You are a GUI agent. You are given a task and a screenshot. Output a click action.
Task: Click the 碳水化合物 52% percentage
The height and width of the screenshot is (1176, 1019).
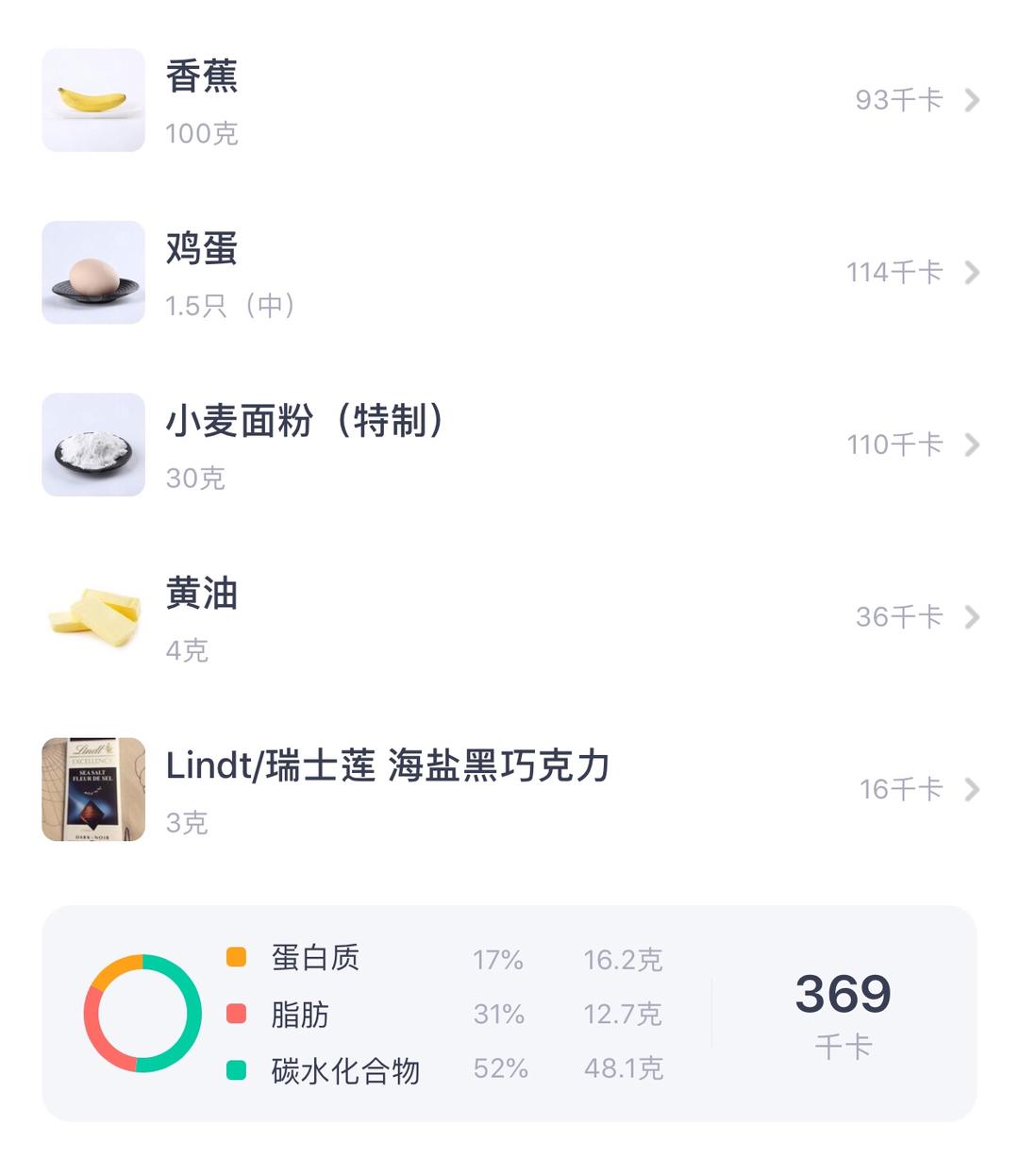[499, 1070]
